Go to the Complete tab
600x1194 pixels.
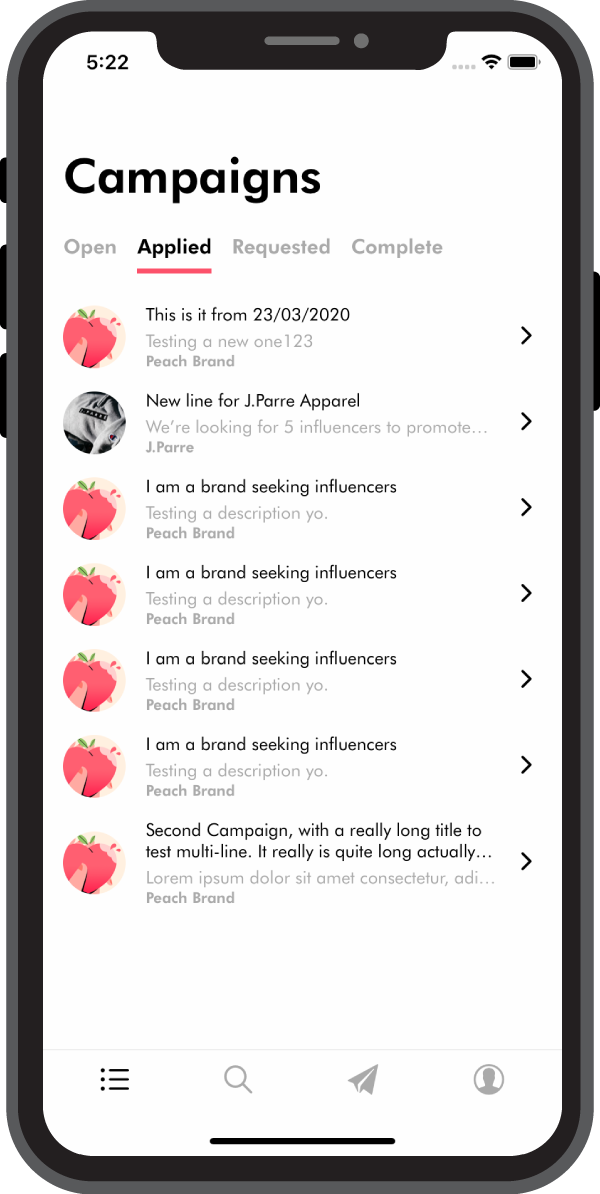[x=397, y=247]
